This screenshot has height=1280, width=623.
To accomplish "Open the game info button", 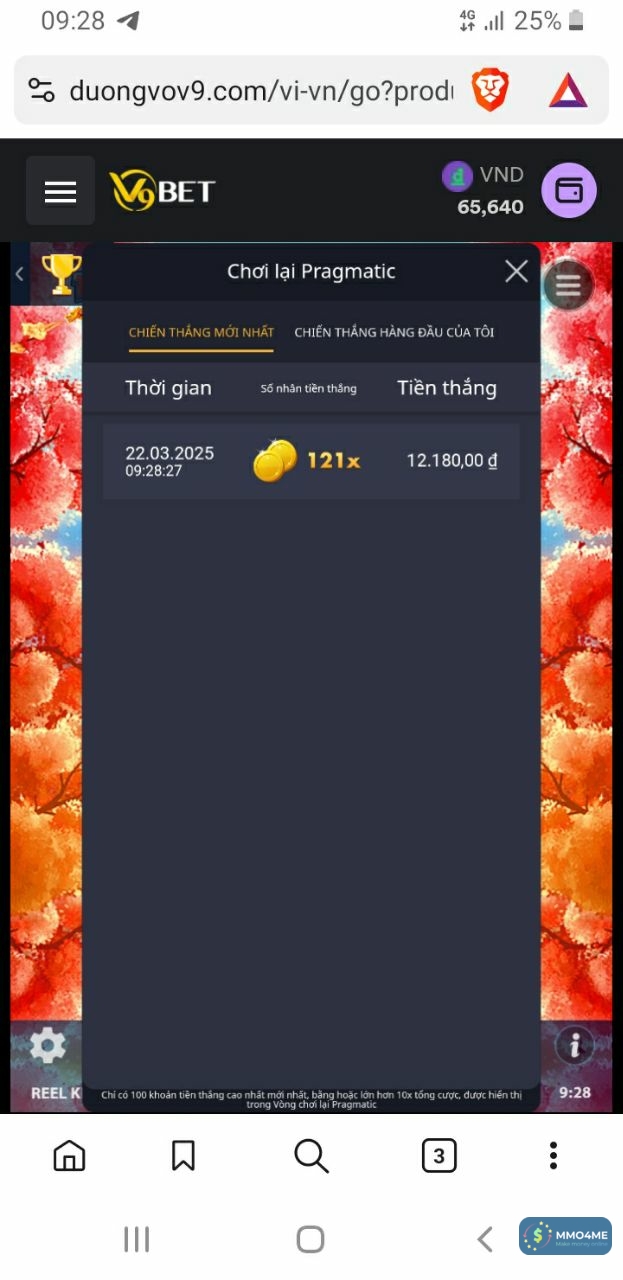I will click(x=575, y=1046).
